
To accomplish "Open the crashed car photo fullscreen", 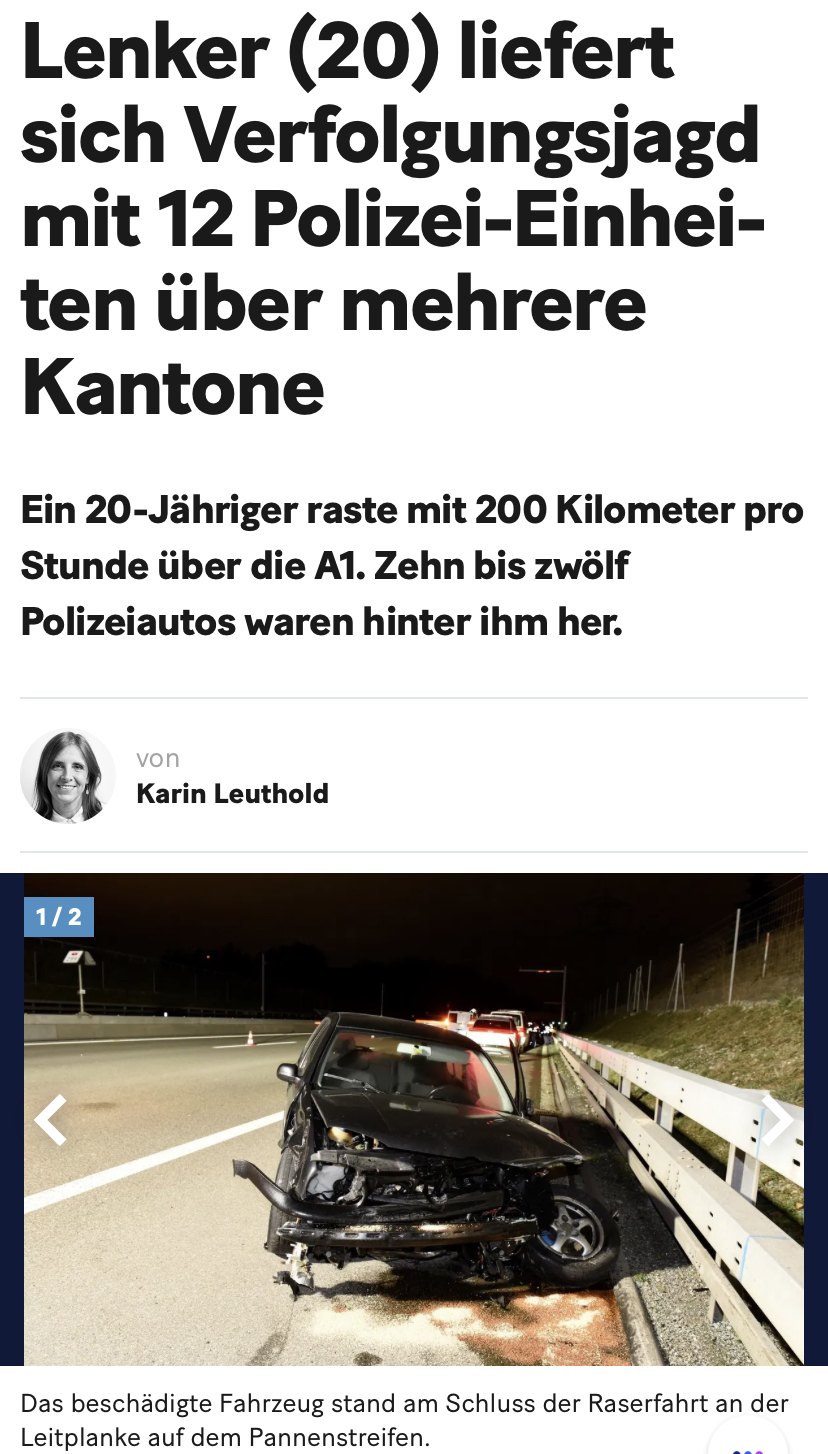I will [414, 1150].
